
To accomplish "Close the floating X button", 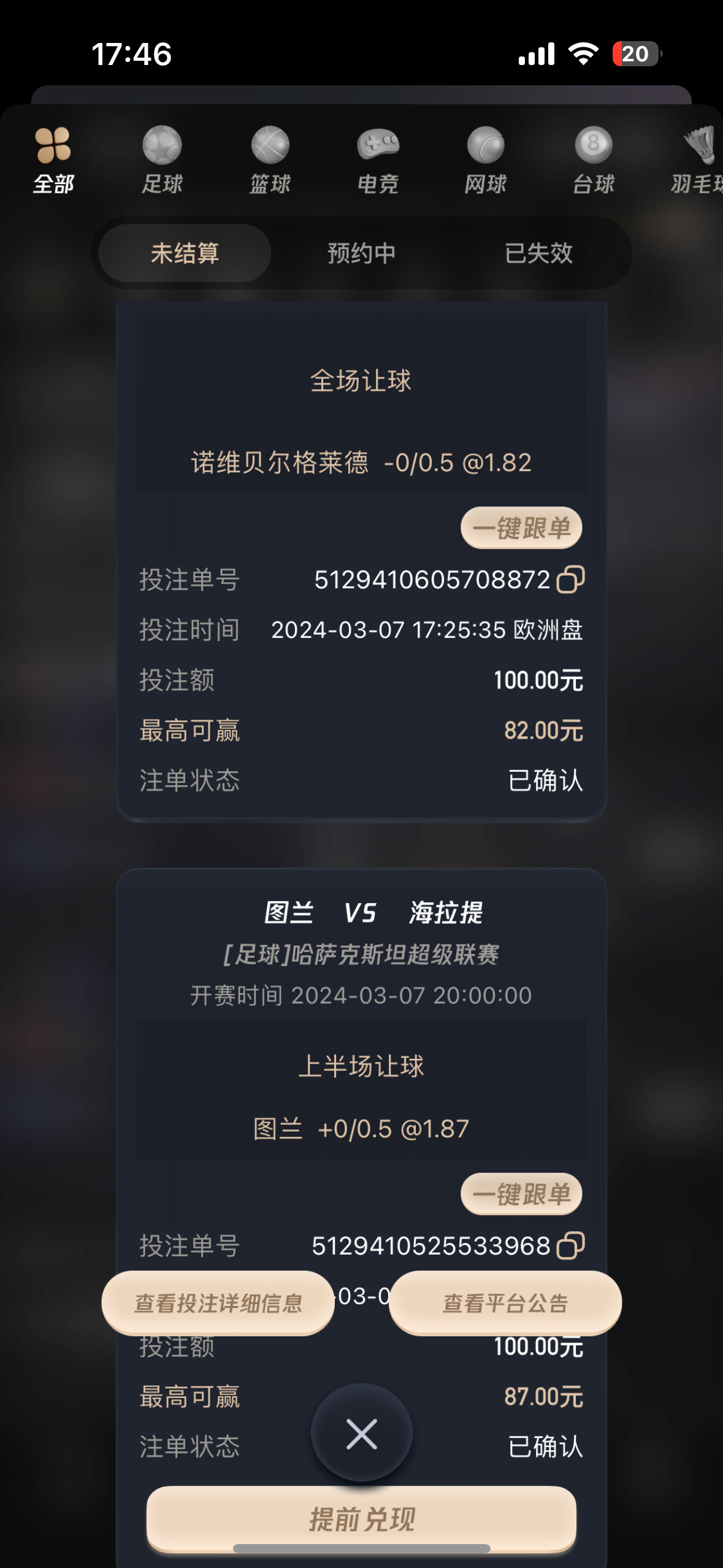I will [361, 1434].
